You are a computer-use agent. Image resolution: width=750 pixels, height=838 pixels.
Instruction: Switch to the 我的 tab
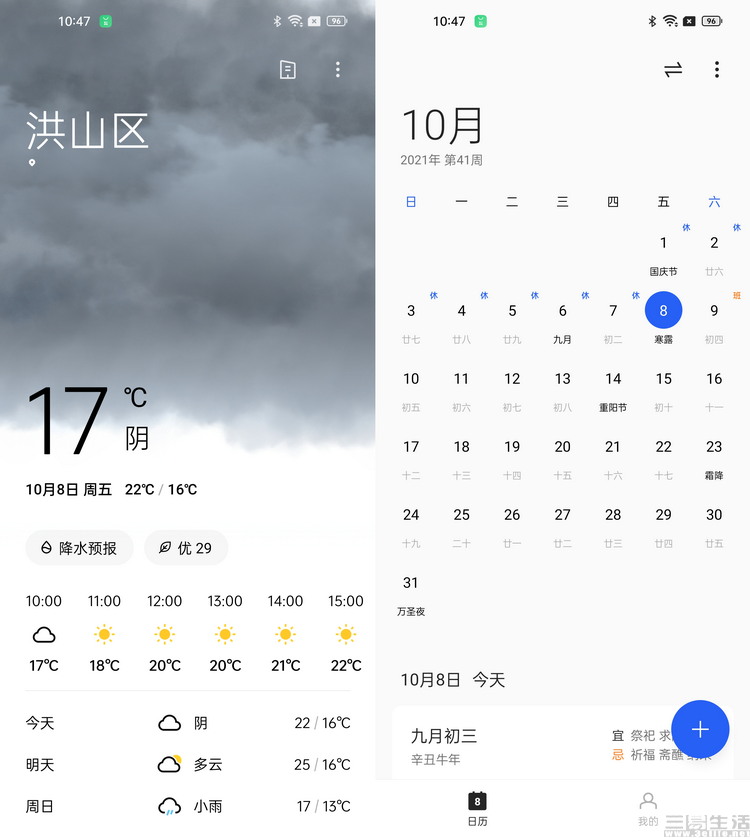648,808
